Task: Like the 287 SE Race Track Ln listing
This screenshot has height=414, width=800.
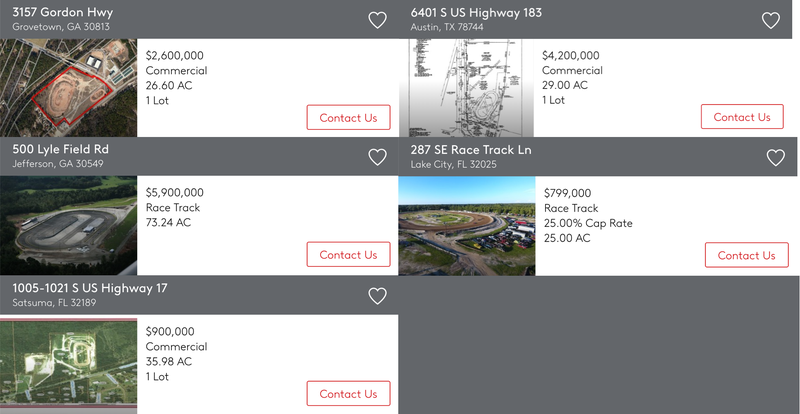Action: (776, 157)
